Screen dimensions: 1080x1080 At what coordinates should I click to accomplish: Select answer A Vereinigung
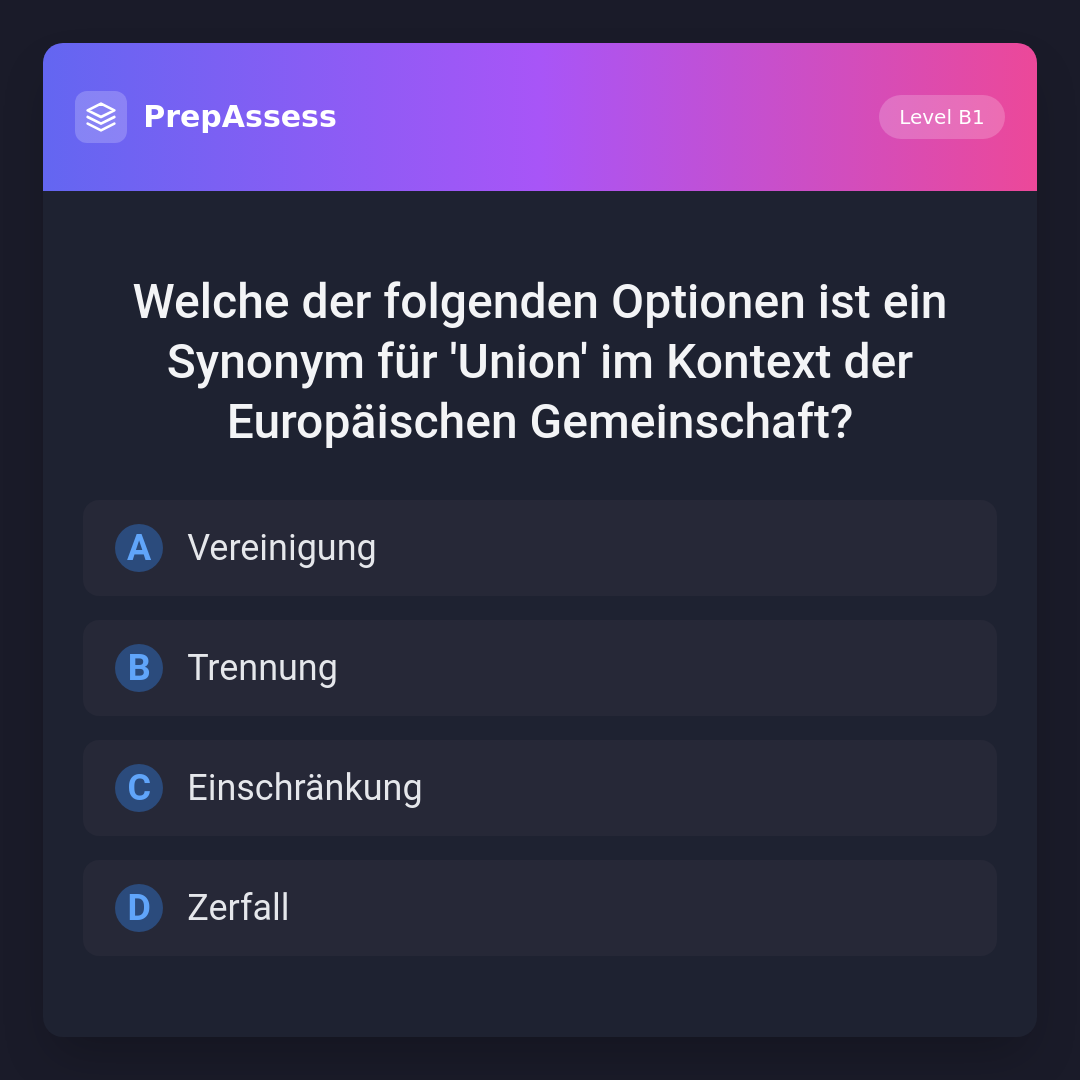[540, 548]
